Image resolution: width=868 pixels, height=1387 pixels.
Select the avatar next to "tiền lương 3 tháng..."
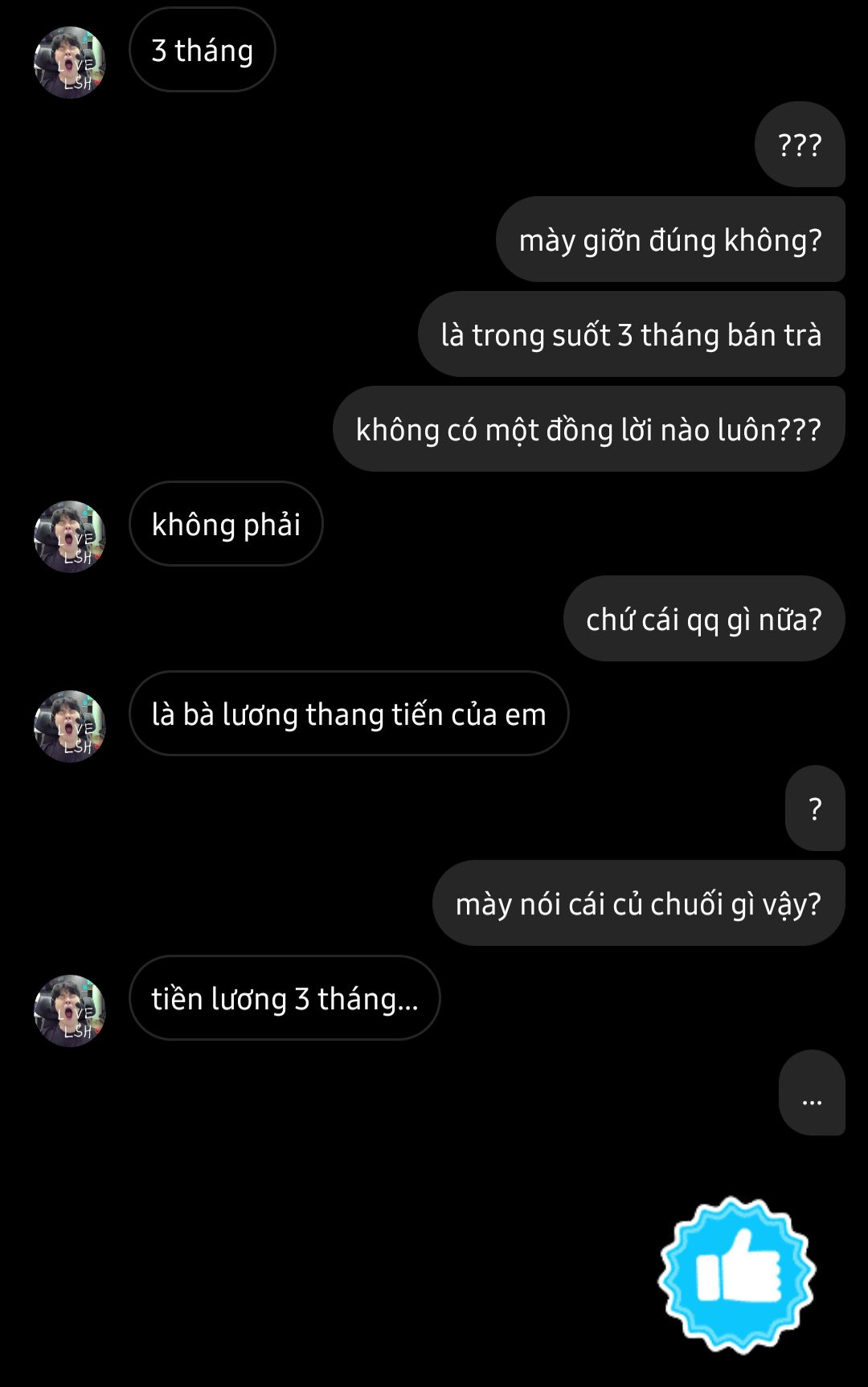(x=70, y=1011)
